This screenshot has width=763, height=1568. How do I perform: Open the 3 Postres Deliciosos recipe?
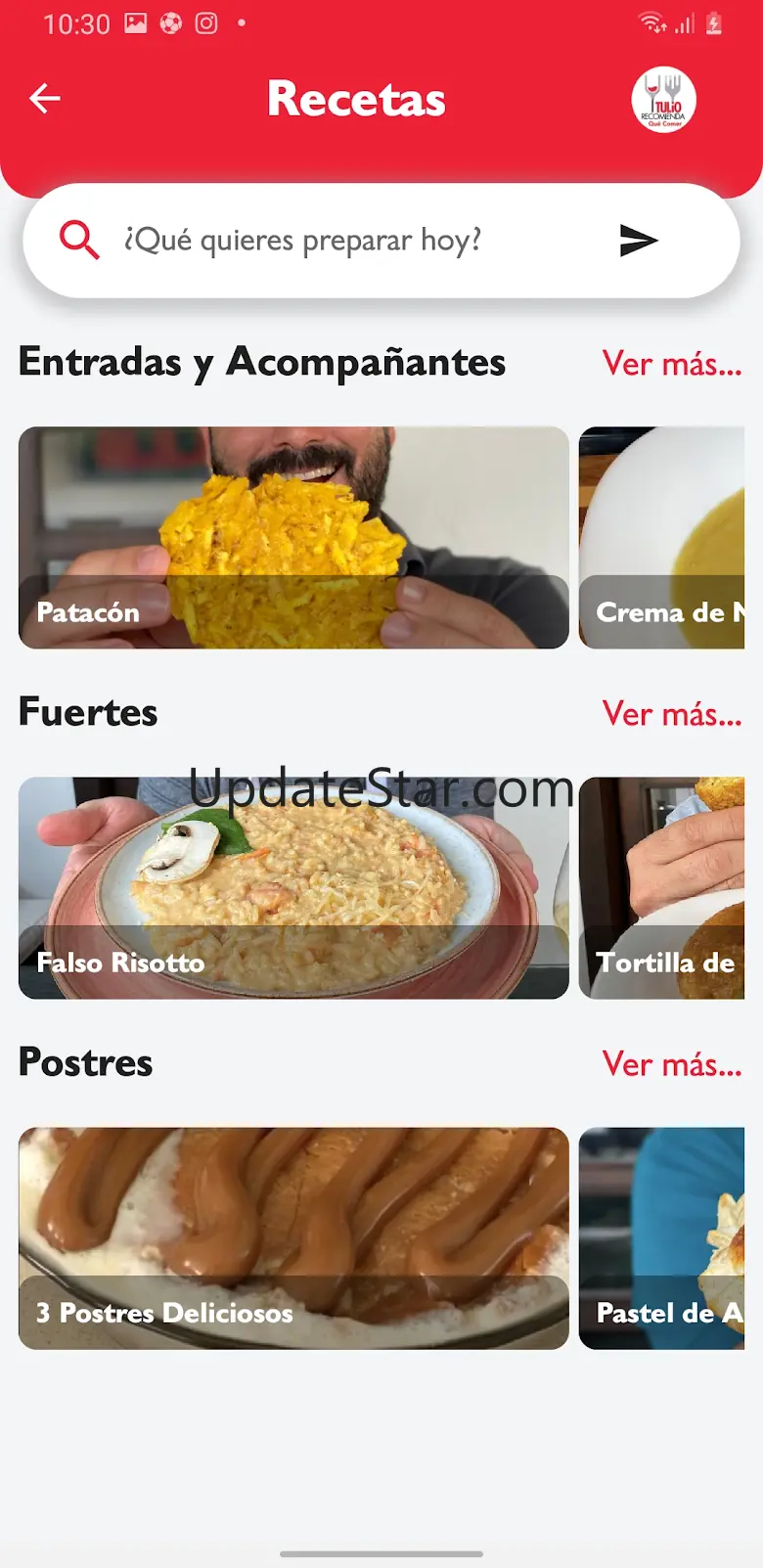293,1237
